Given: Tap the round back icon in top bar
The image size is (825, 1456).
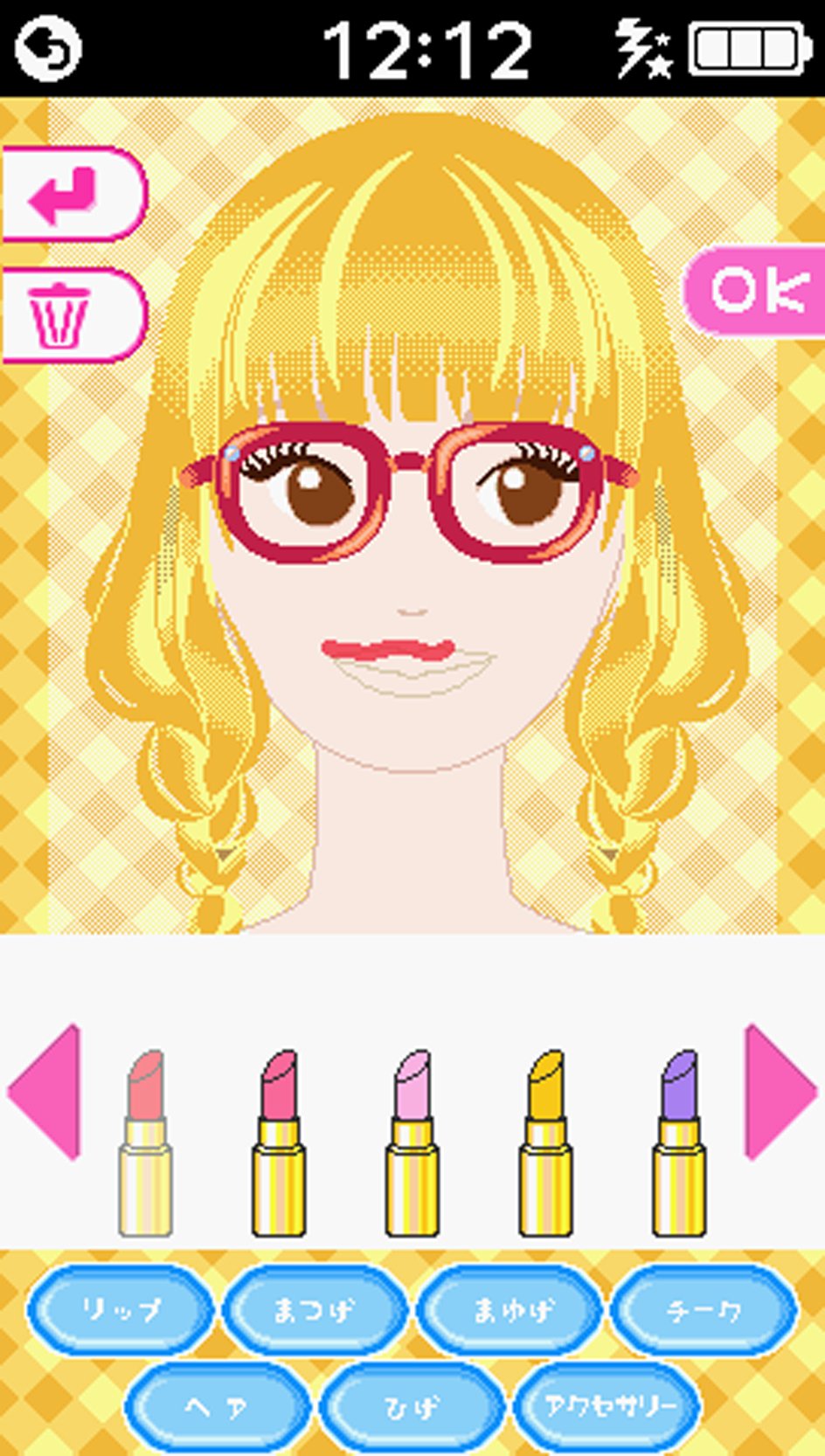Looking at the screenshot, I should pyautogui.click(x=48, y=49).
